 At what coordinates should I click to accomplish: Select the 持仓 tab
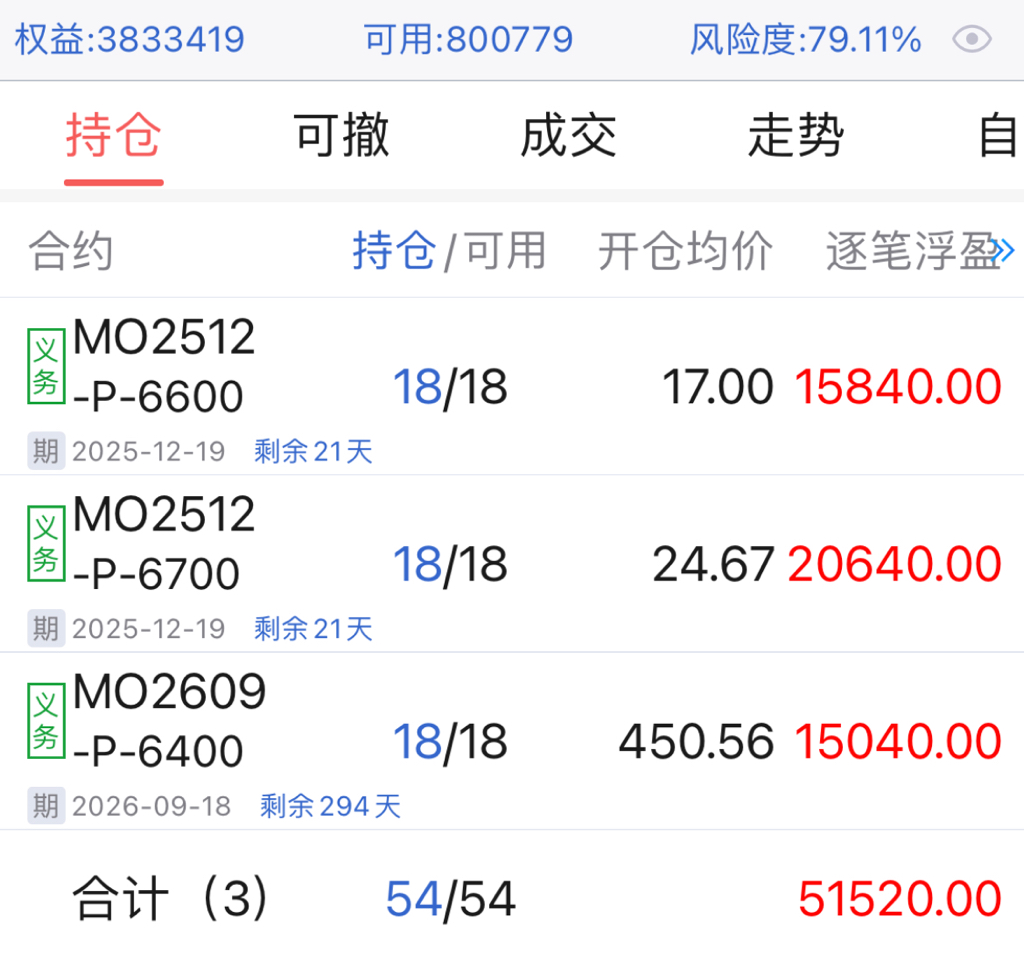point(113,137)
